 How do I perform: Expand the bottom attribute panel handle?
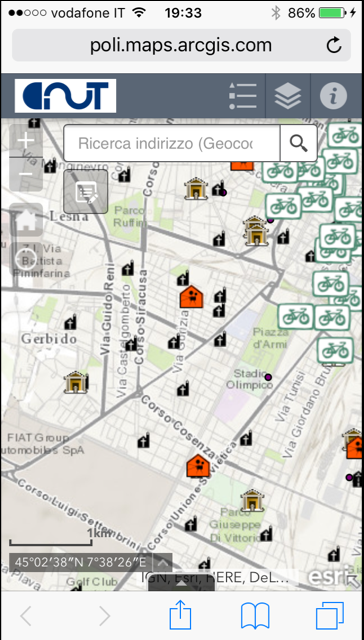(181, 582)
